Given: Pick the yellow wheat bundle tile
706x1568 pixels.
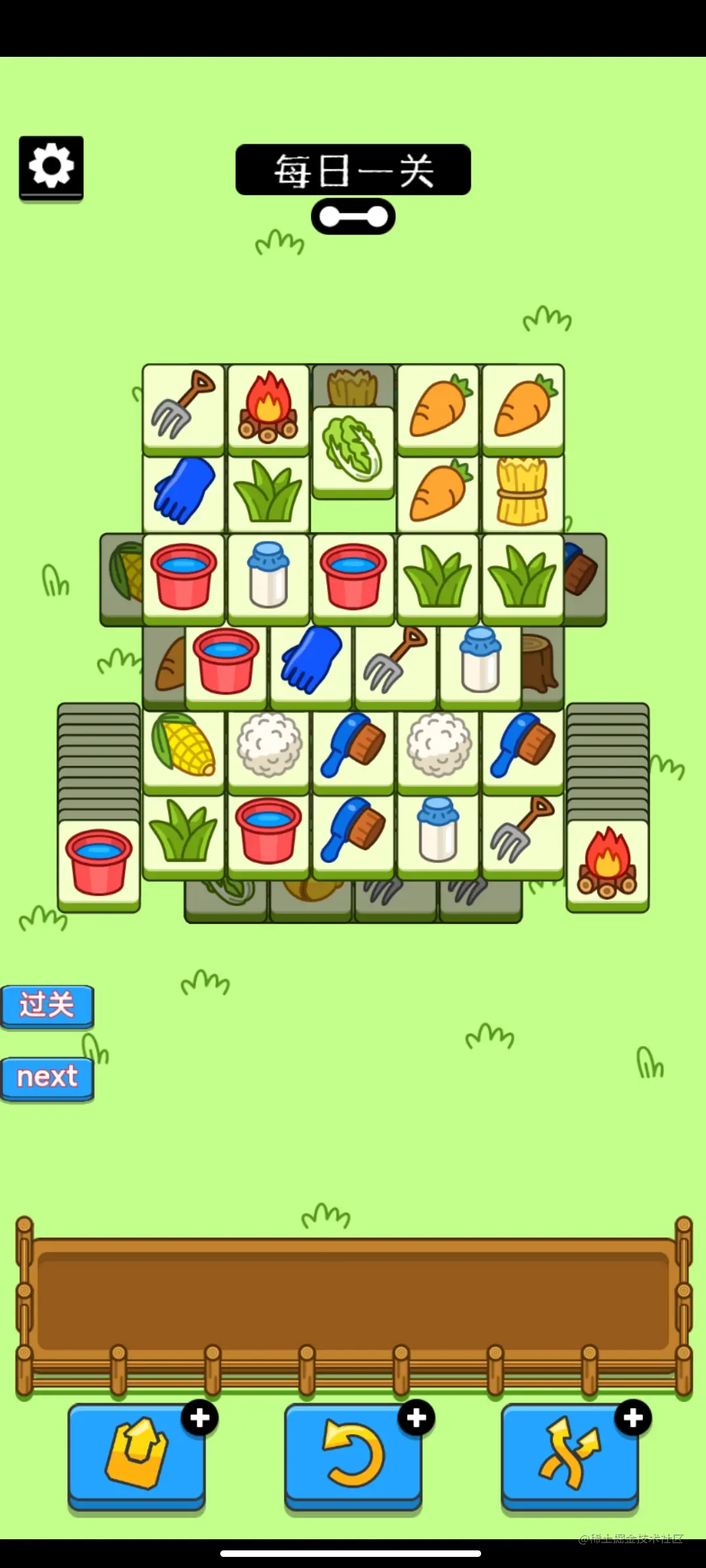Looking at the screenshot, I should pos(523,493).
